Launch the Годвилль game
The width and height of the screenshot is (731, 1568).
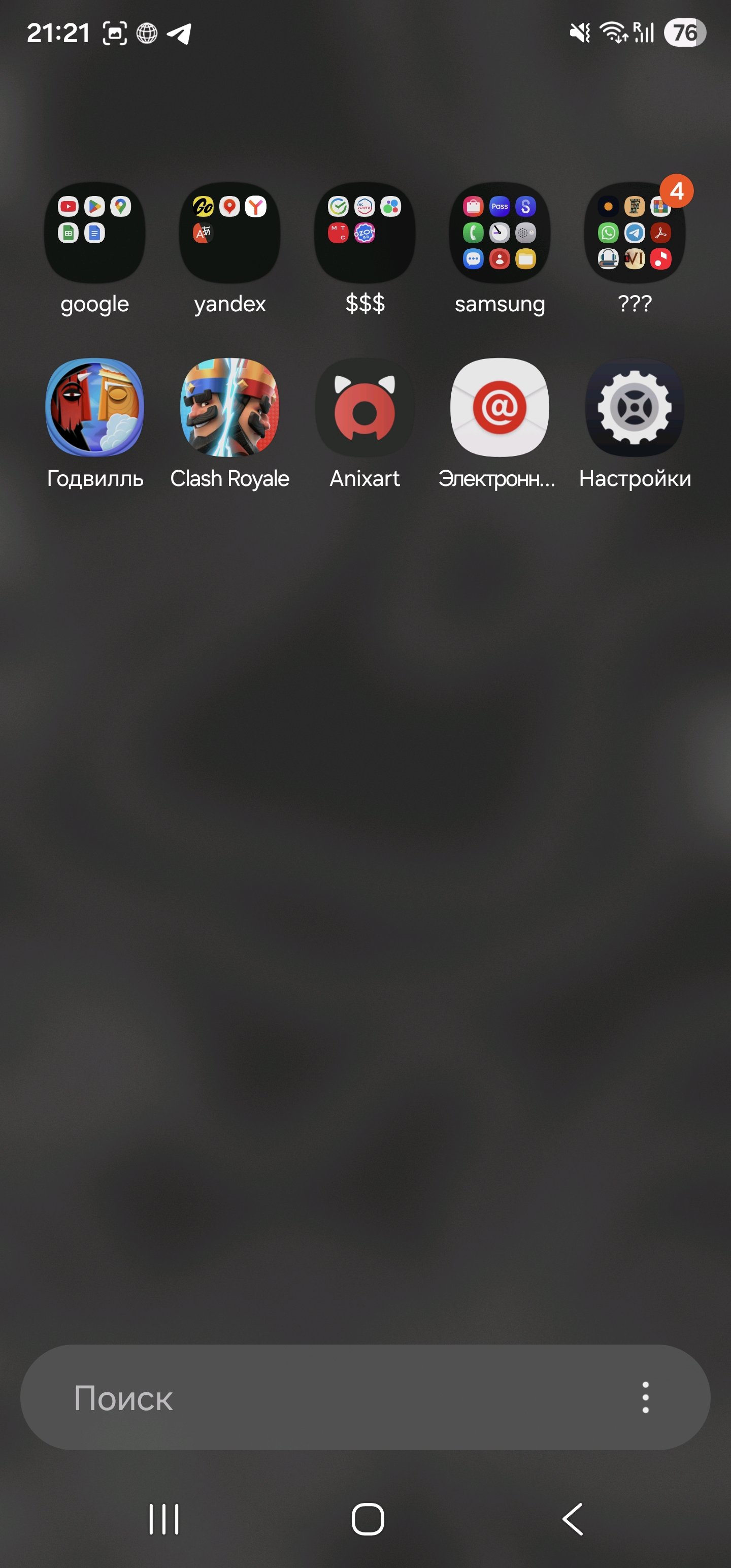pyautogui.click(x=94, y=407)
